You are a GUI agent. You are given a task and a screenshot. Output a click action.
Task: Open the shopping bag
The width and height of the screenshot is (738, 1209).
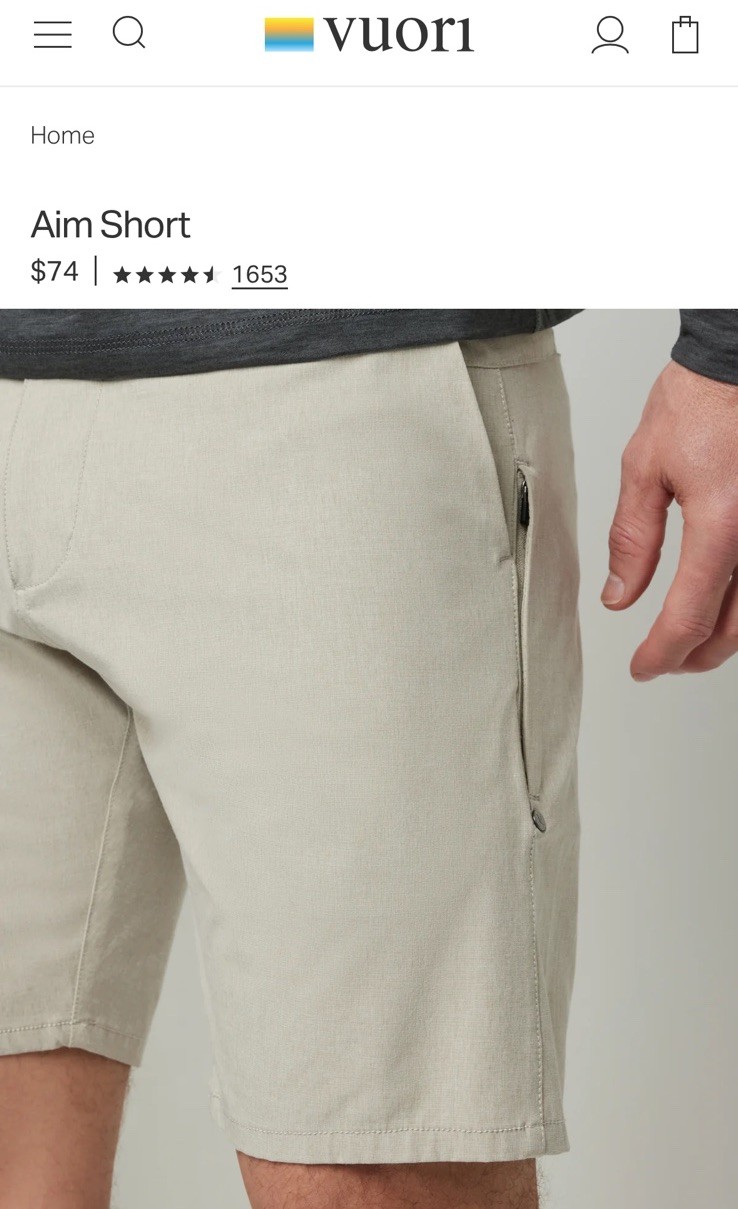[x=685, y=35]
